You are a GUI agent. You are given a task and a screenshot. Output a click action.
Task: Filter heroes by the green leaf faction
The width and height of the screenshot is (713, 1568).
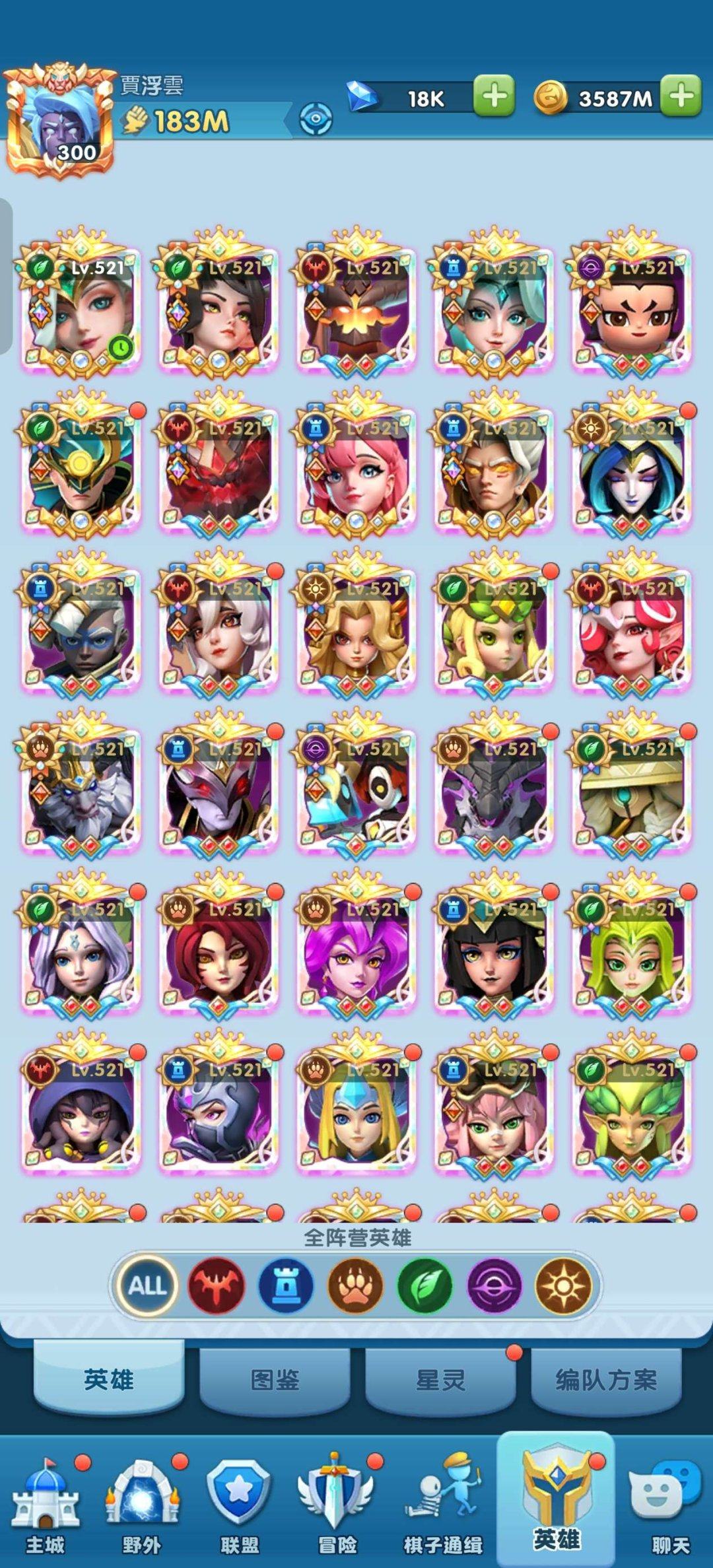coord(424,1285)
